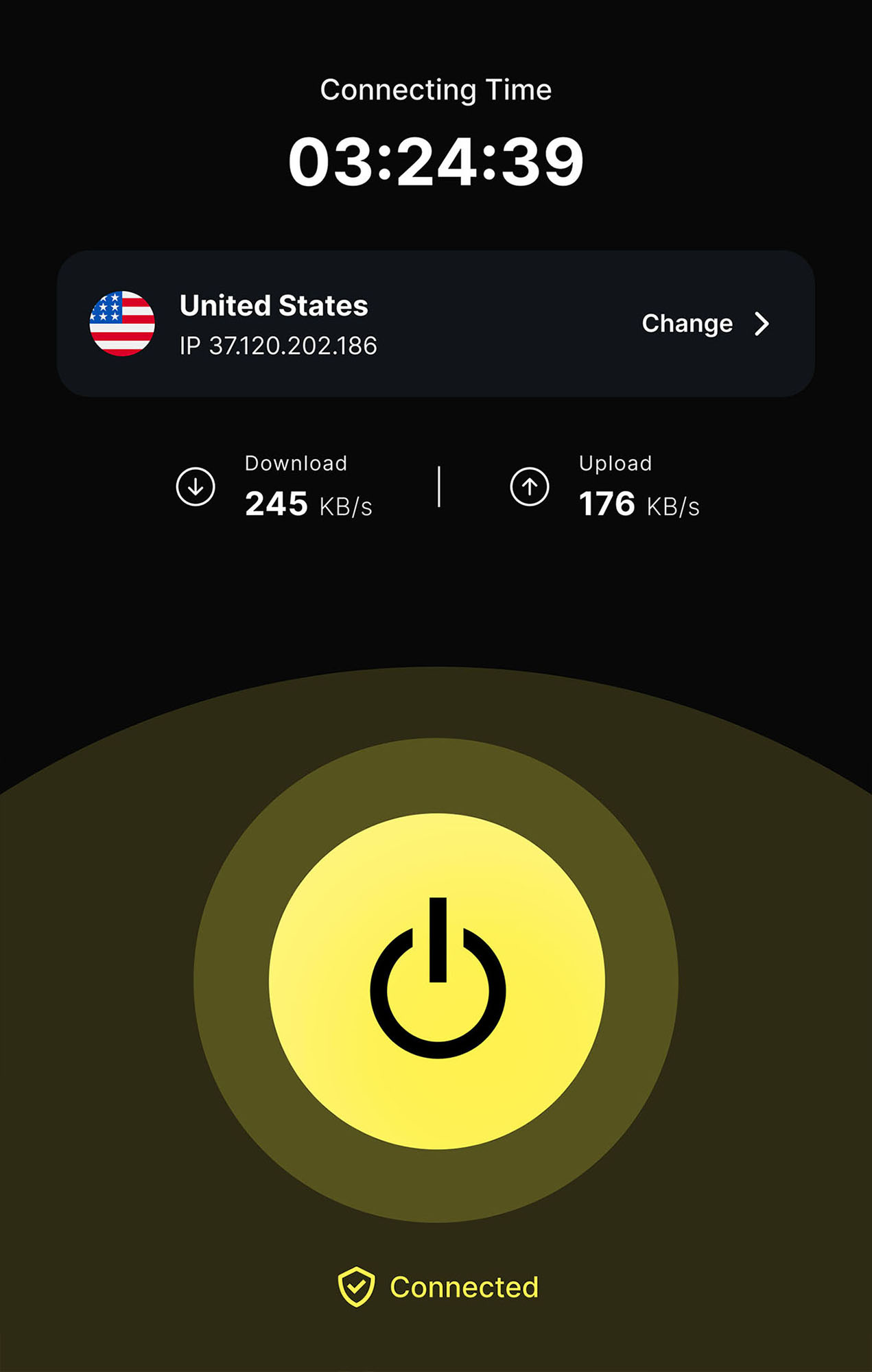The width and height of the screenshot is (872, 1372).
Task: Click United States to view server details
Action: coord(274,307)
